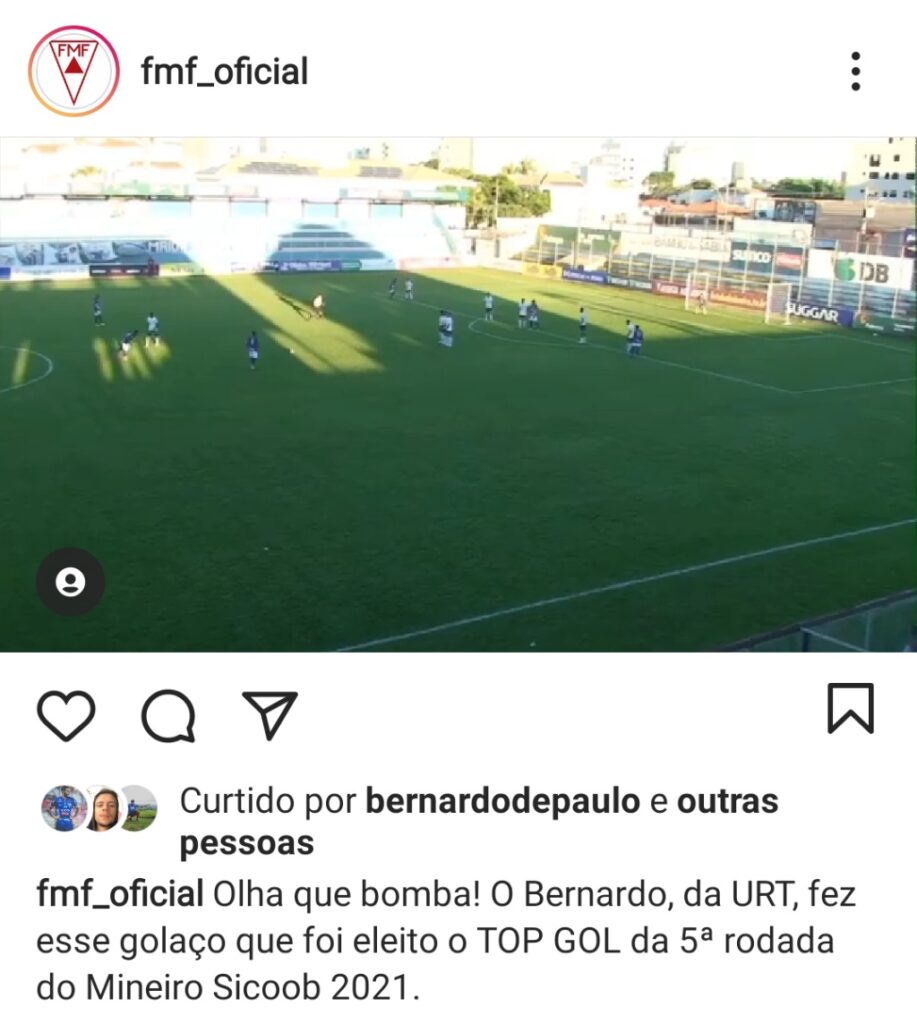Open bernardodepaulo's profile from the likes line
This screenshot has width=917, height=1024.
(x=503, y=801)
